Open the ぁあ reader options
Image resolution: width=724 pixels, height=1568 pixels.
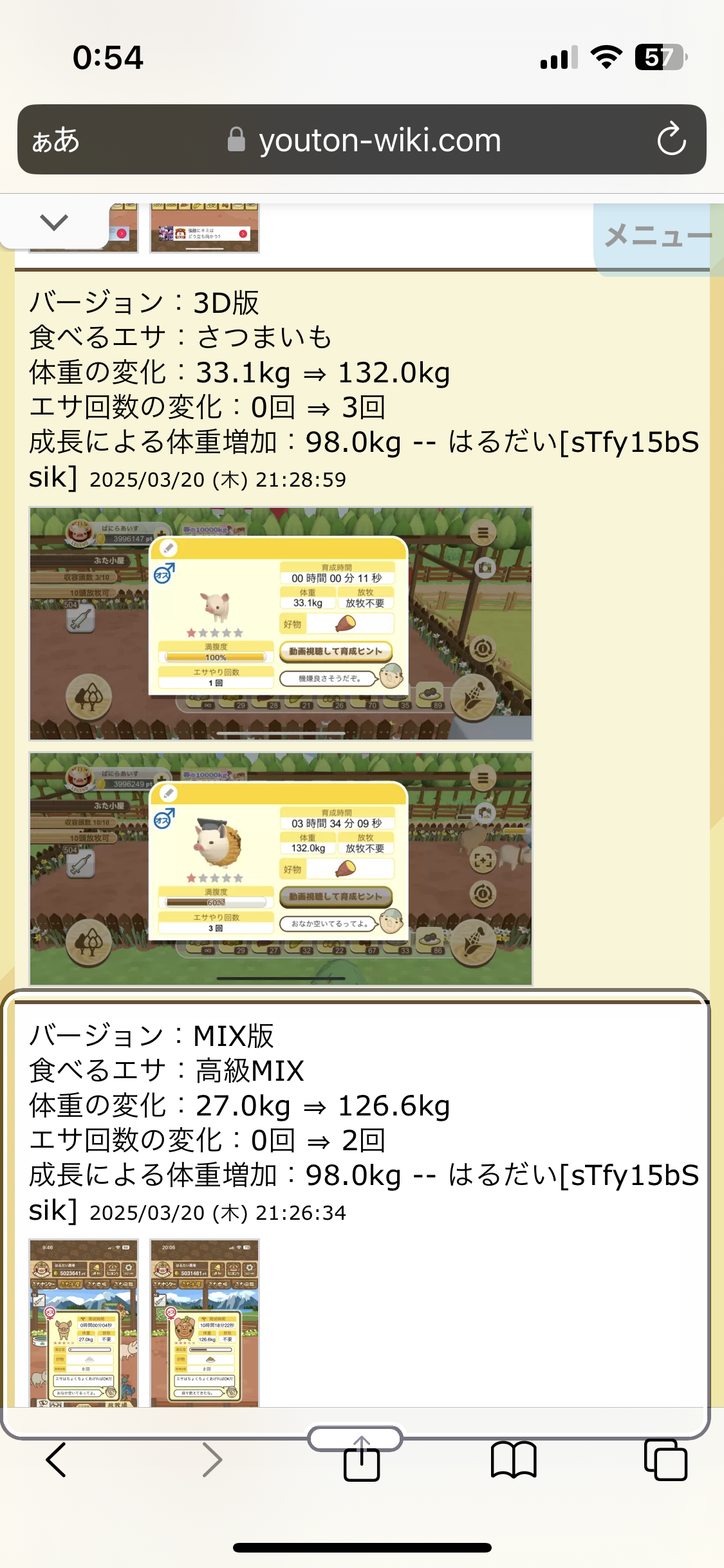coord(55,140)
